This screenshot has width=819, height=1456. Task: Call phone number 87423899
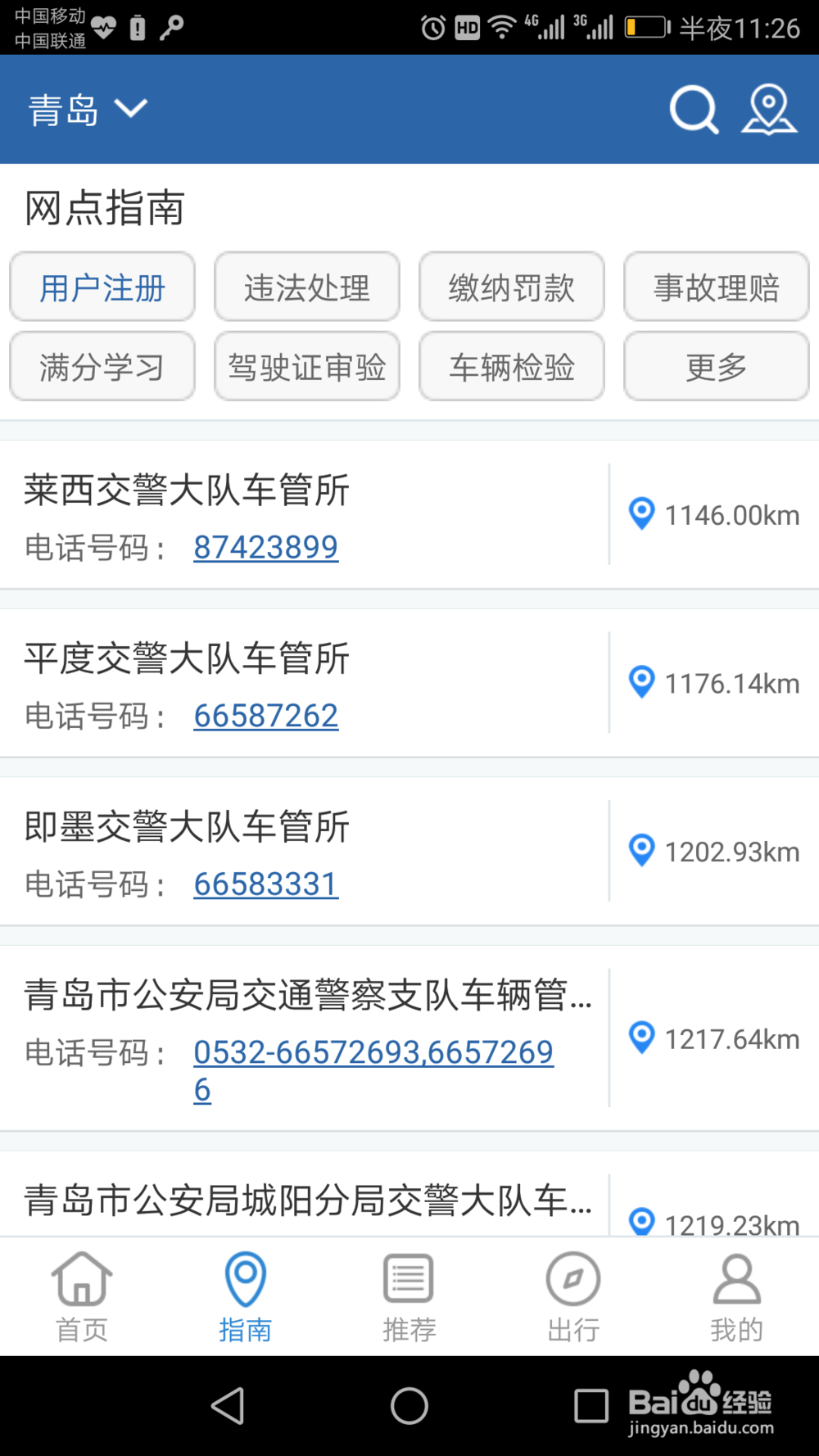pos(265,547)
